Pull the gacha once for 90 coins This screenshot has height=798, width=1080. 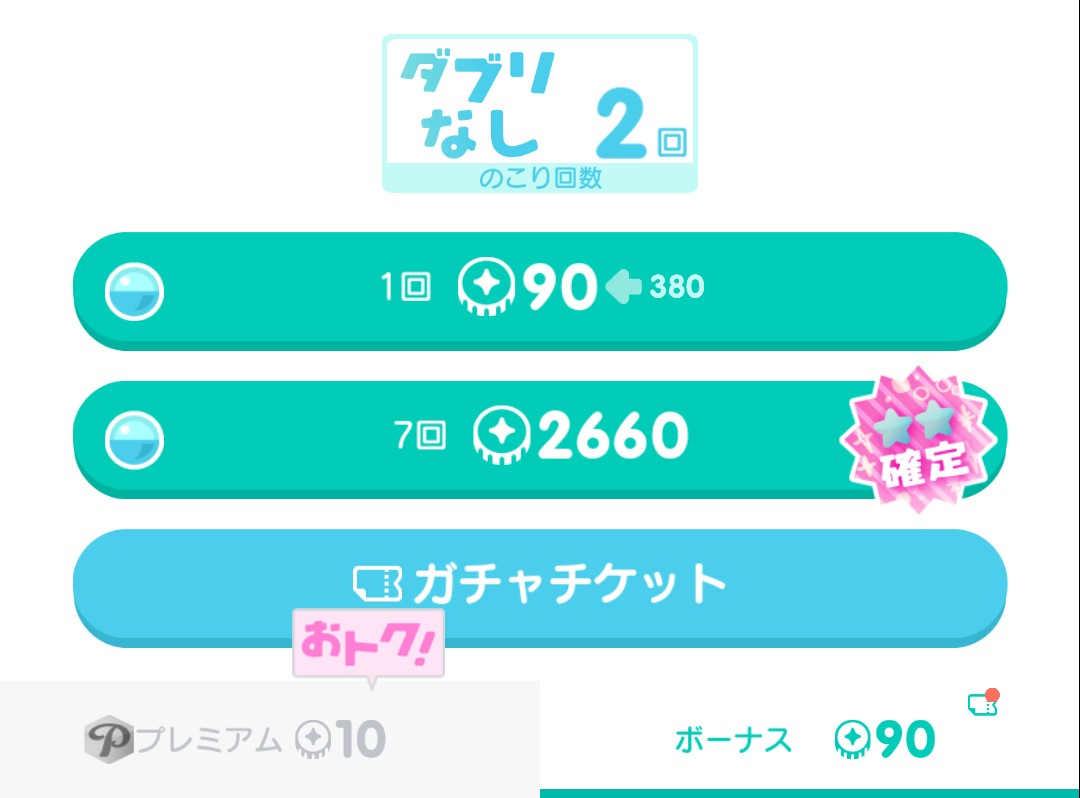540,288
